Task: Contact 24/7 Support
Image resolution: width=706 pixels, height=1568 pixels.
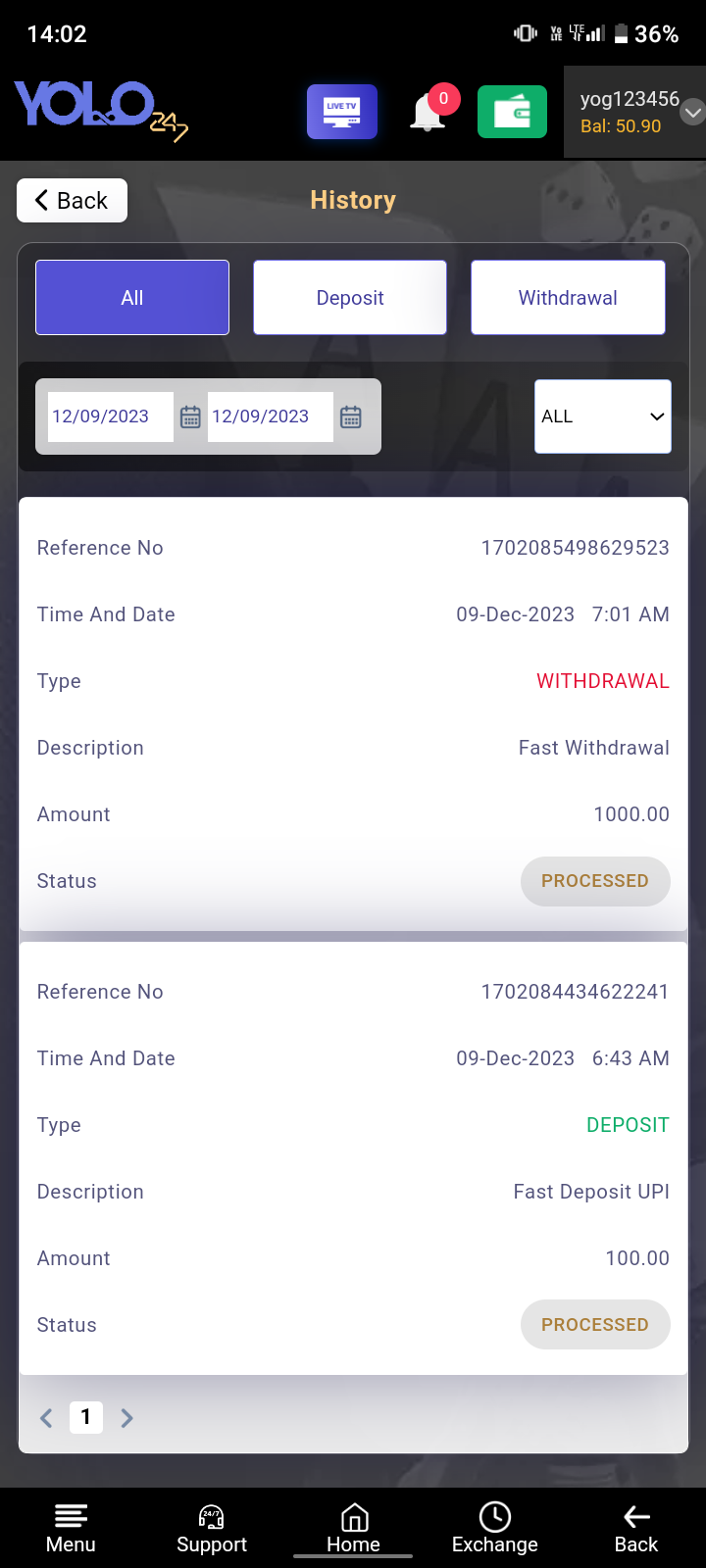Action: (212, 1528)
